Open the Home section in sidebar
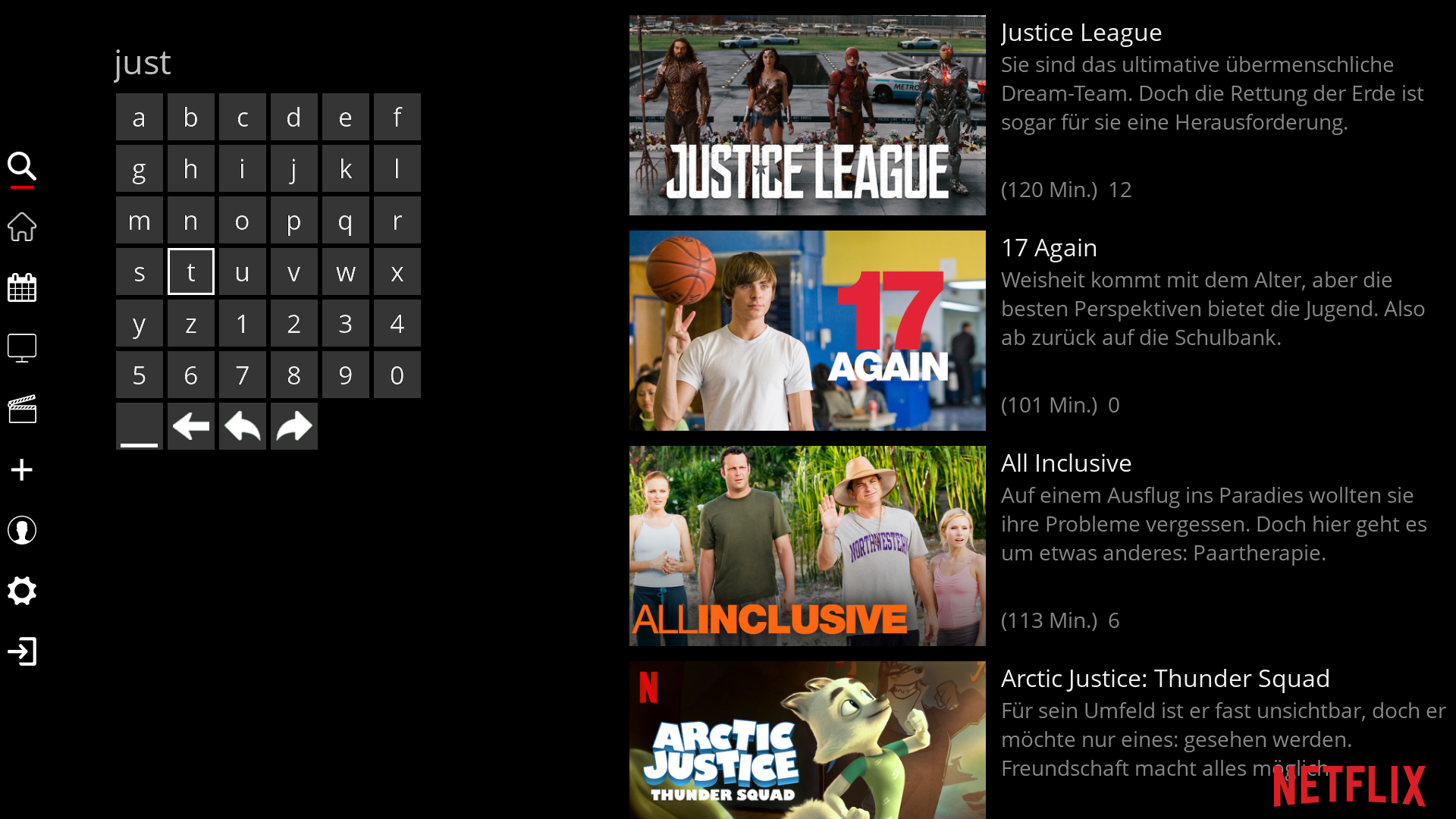The width and height of the screenshot is (1456, 819). [22, 227]
